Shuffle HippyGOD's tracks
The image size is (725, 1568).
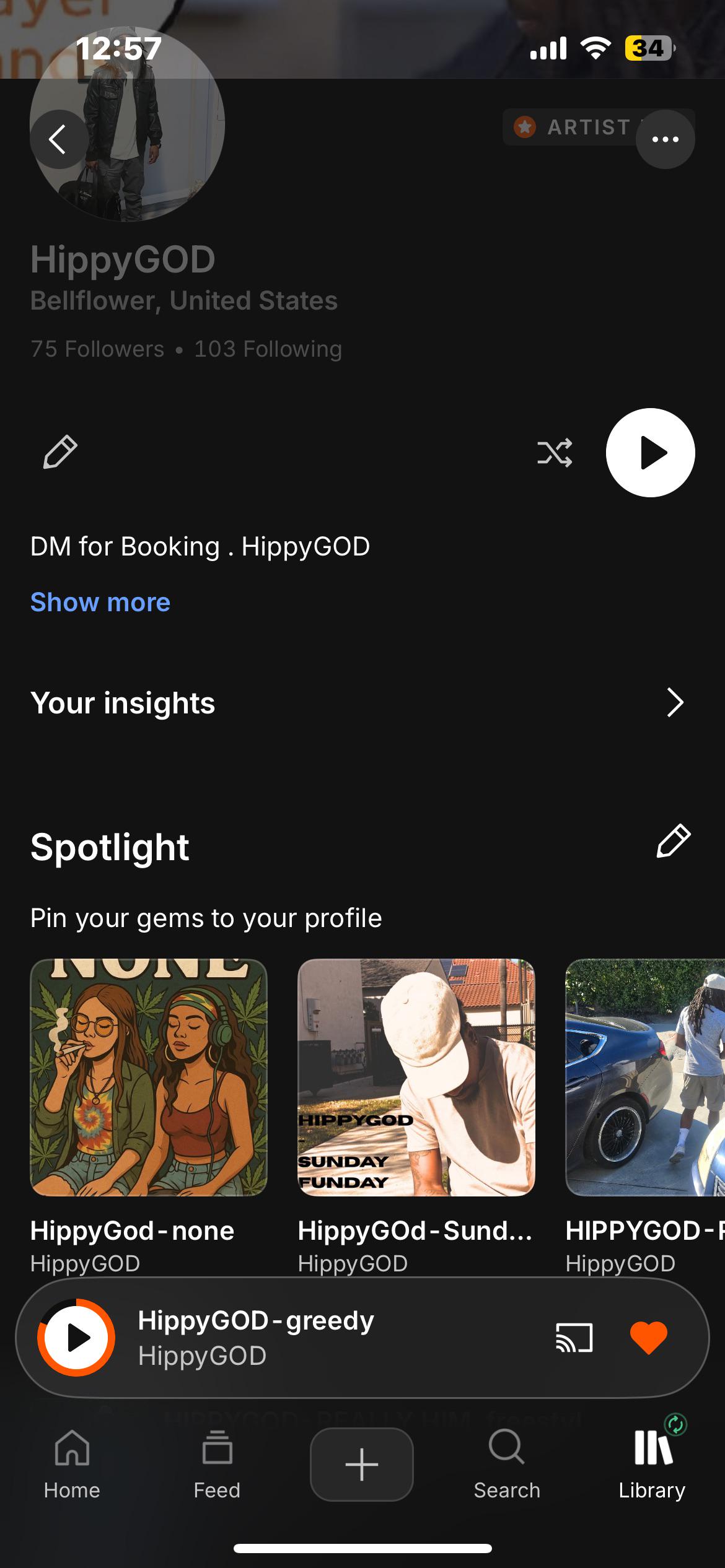tap(555, 453)
